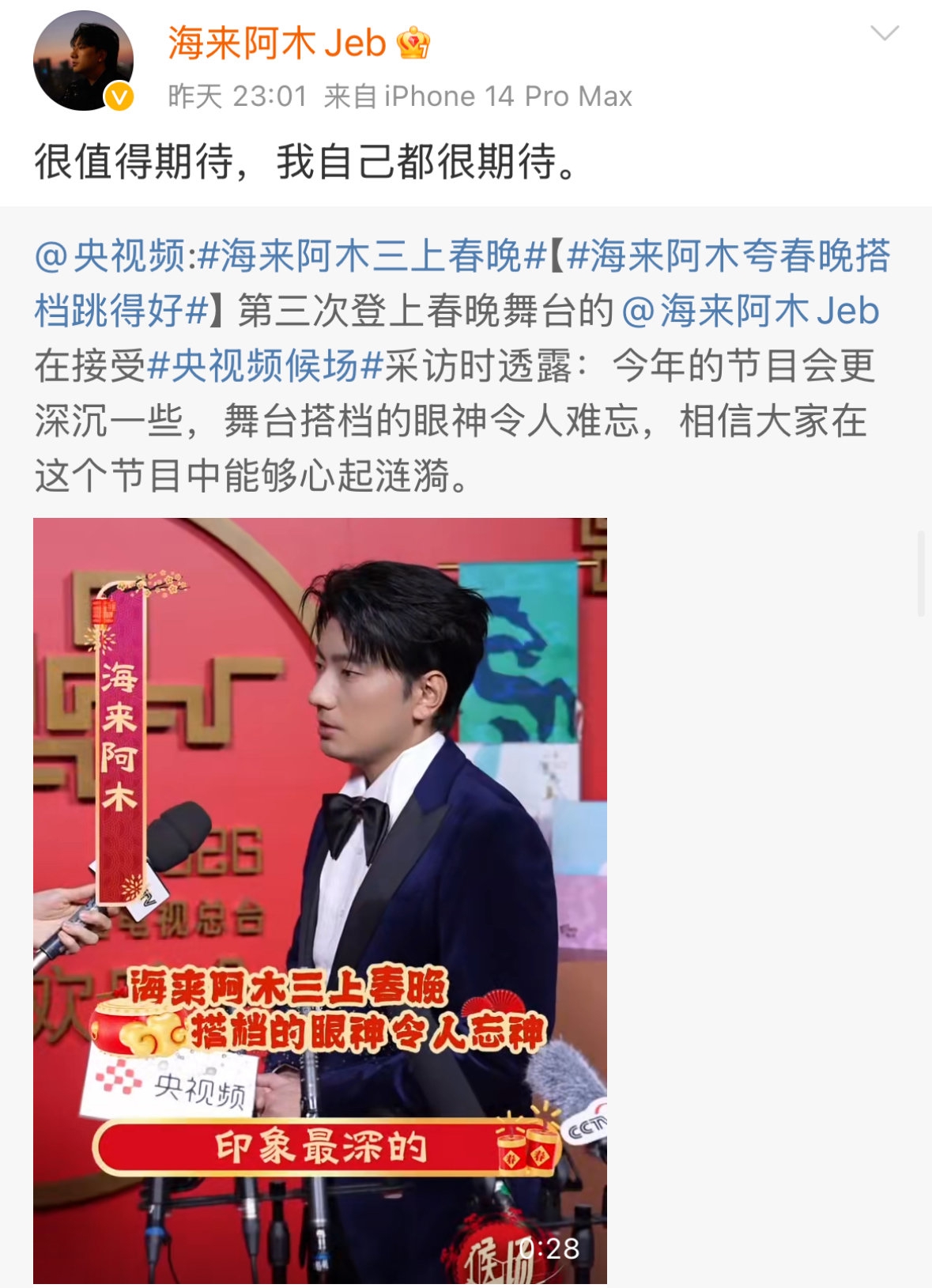Open hashtag #海来阿木三上春晚#
Viewport: 932px width, 1288px height.
tap(372, 256)
